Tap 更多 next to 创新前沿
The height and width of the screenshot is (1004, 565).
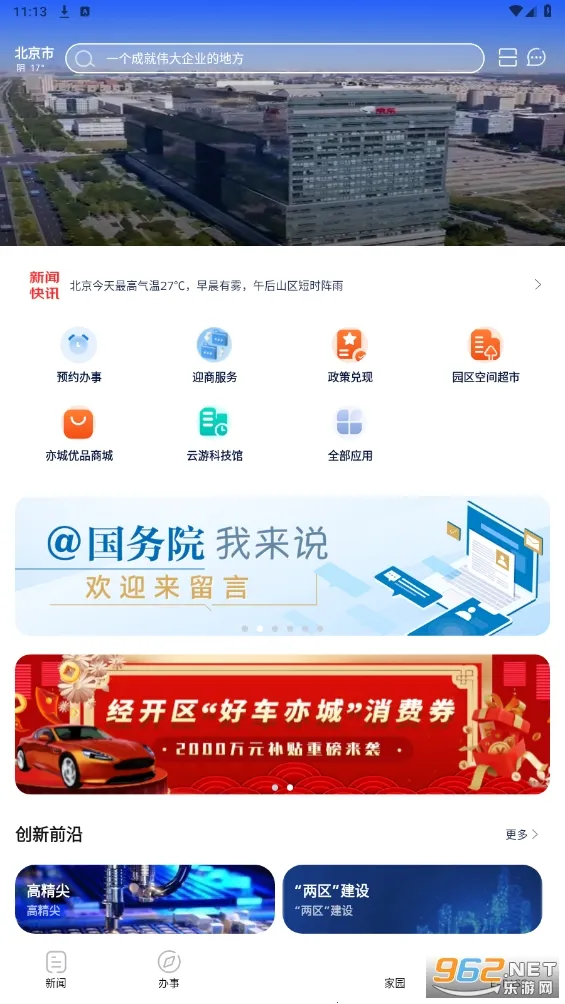pyautogui.click(x=521, y=834)
